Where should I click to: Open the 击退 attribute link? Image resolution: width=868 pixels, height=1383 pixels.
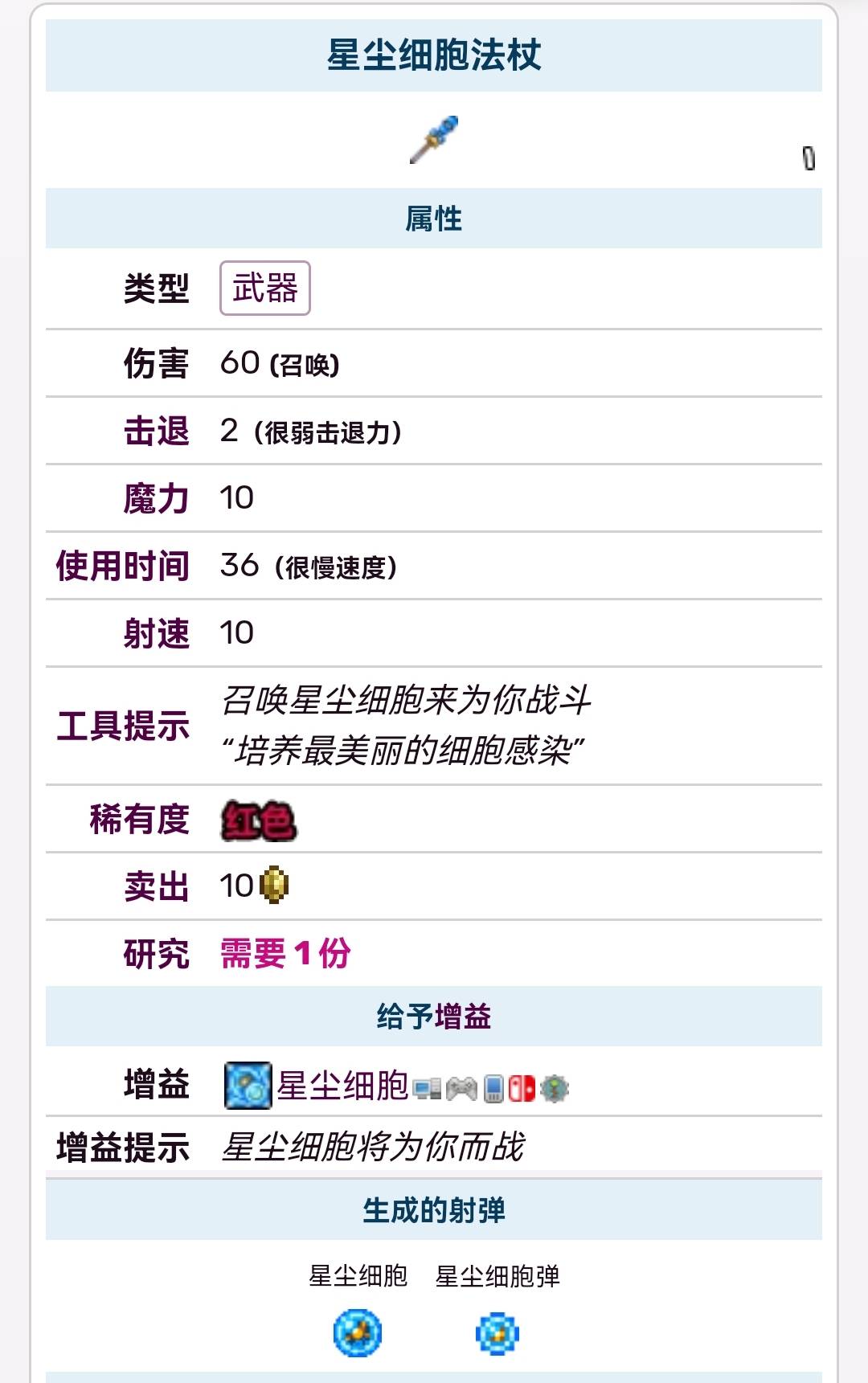[156, 431]
